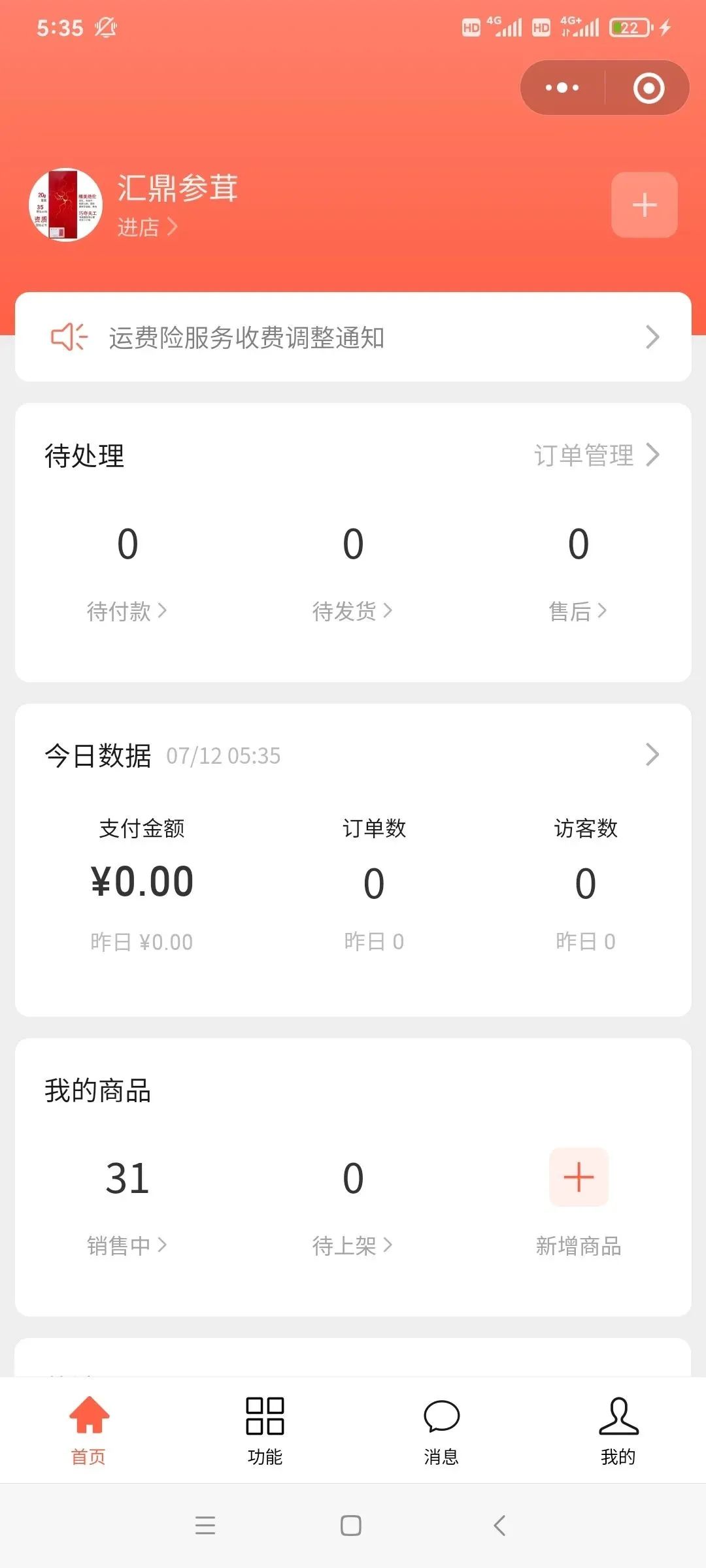
Task: Switch to the 我的 tab
Action: [x=618, y=1429]
